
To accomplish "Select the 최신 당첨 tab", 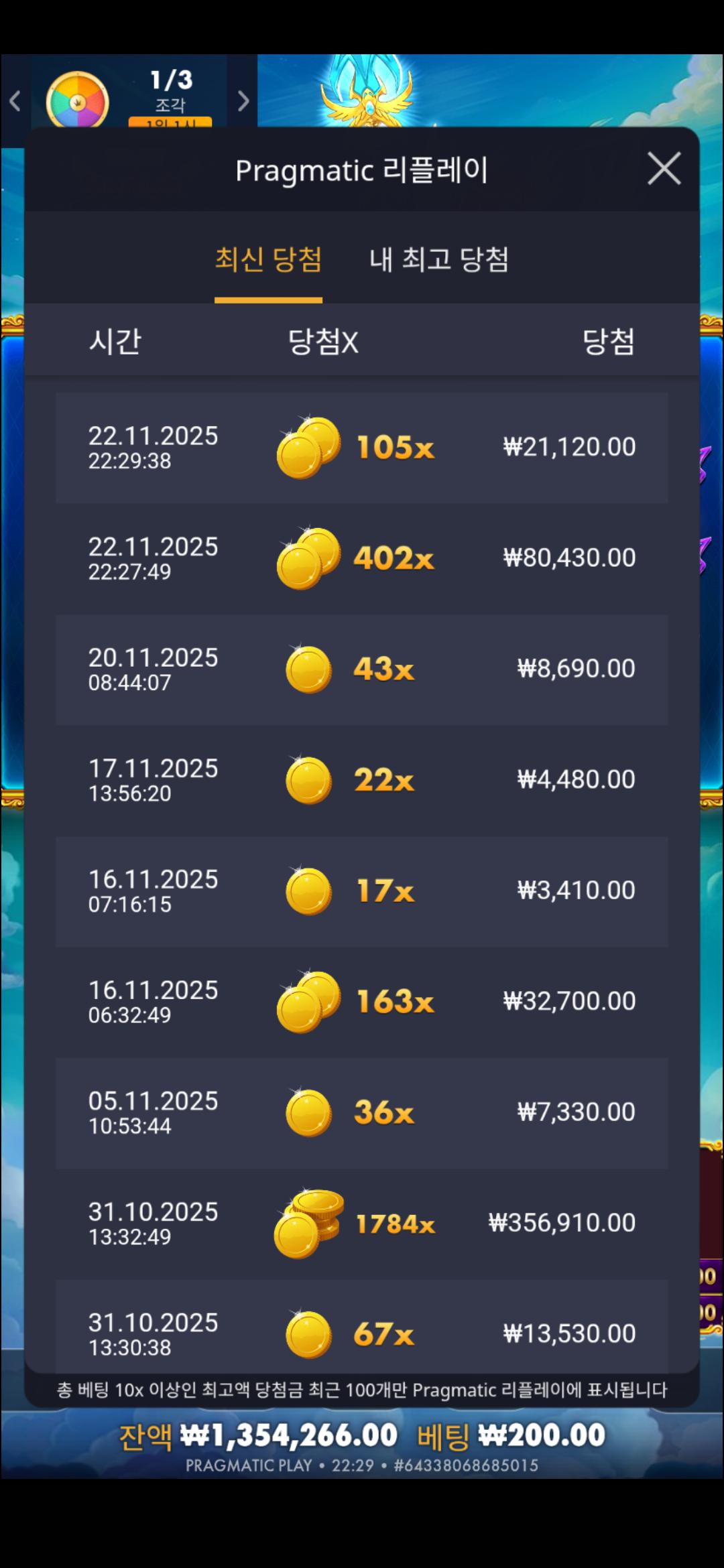I will coord(268,260).
